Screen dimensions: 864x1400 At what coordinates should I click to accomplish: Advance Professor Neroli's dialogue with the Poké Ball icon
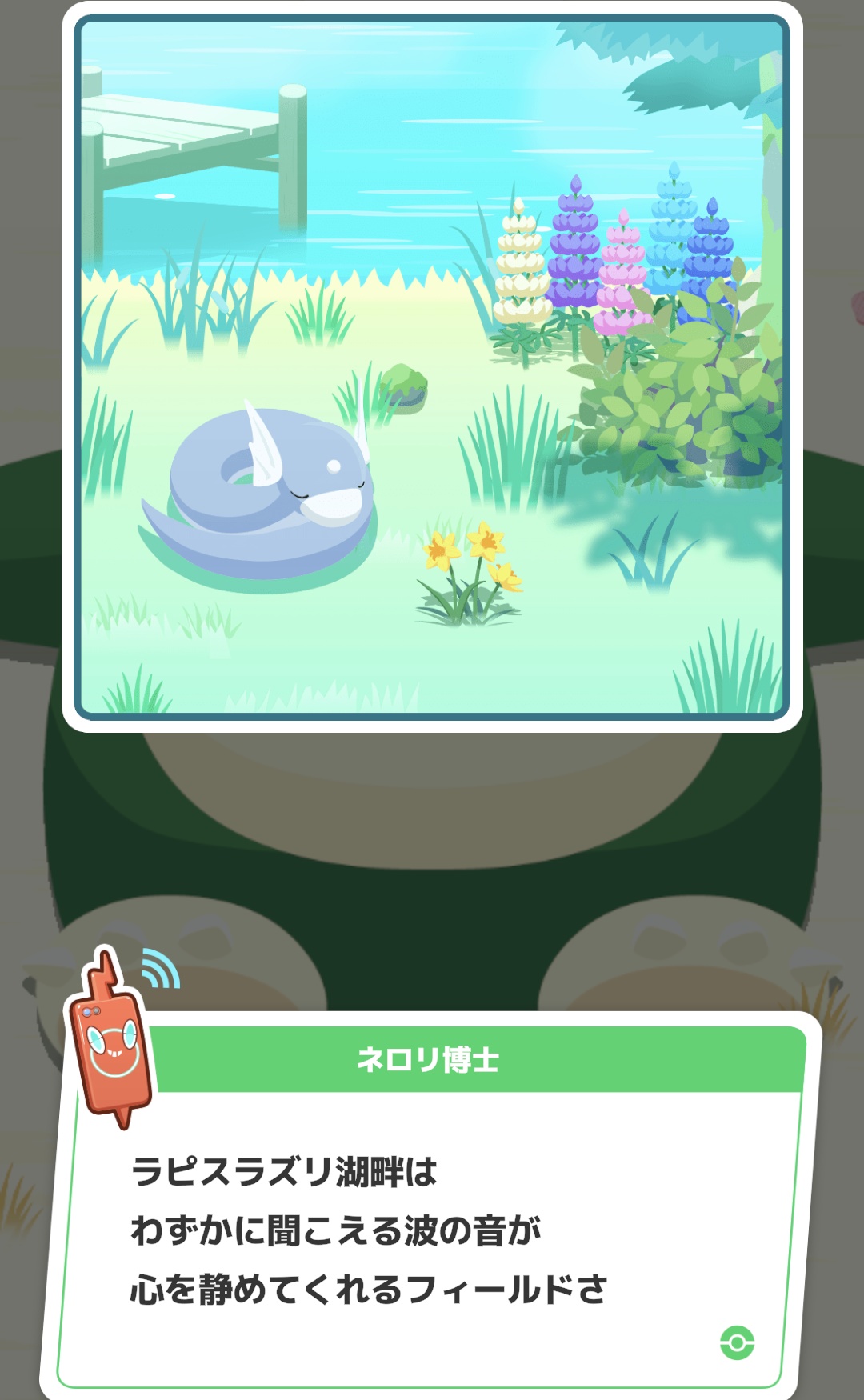(737, 1342)
